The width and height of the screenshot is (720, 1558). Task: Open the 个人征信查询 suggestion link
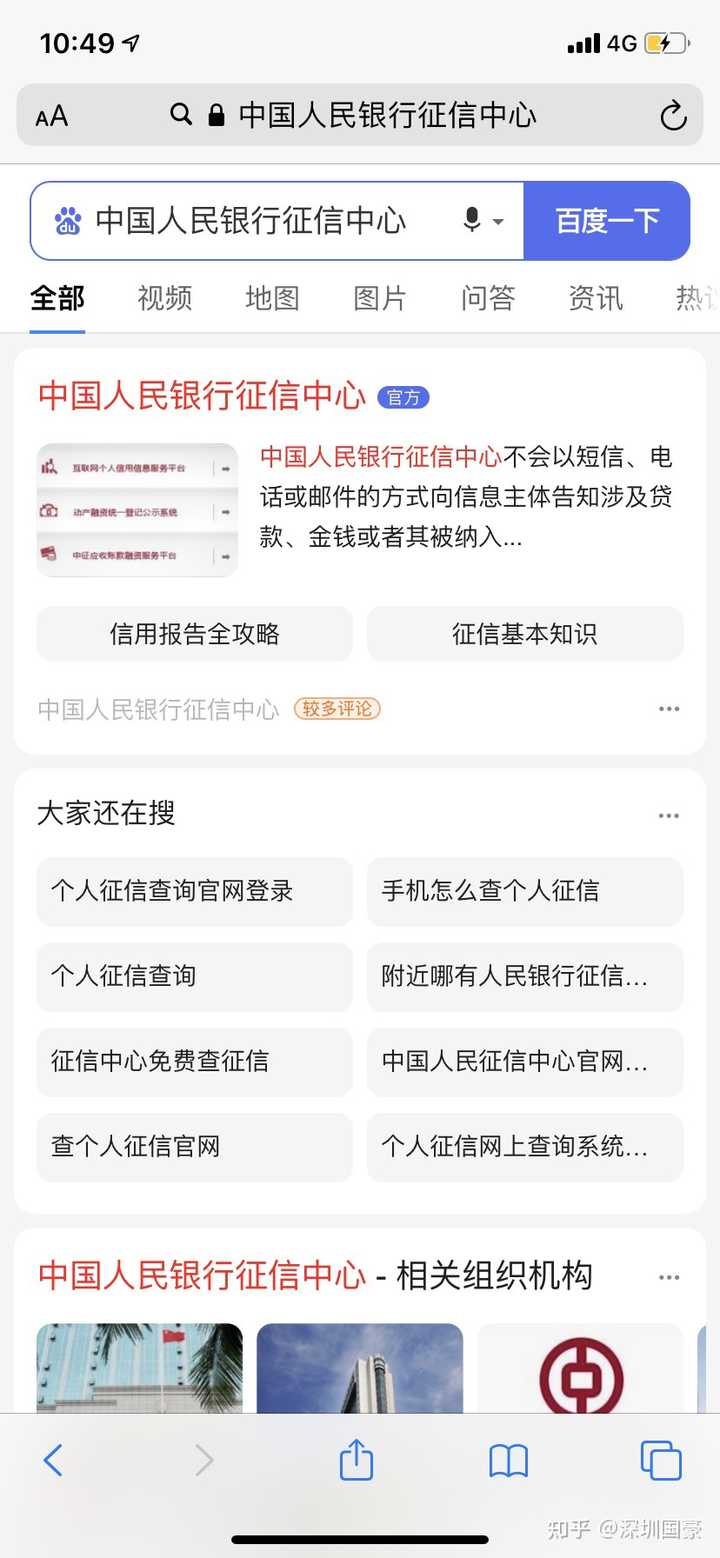click(x=195, y=977)
